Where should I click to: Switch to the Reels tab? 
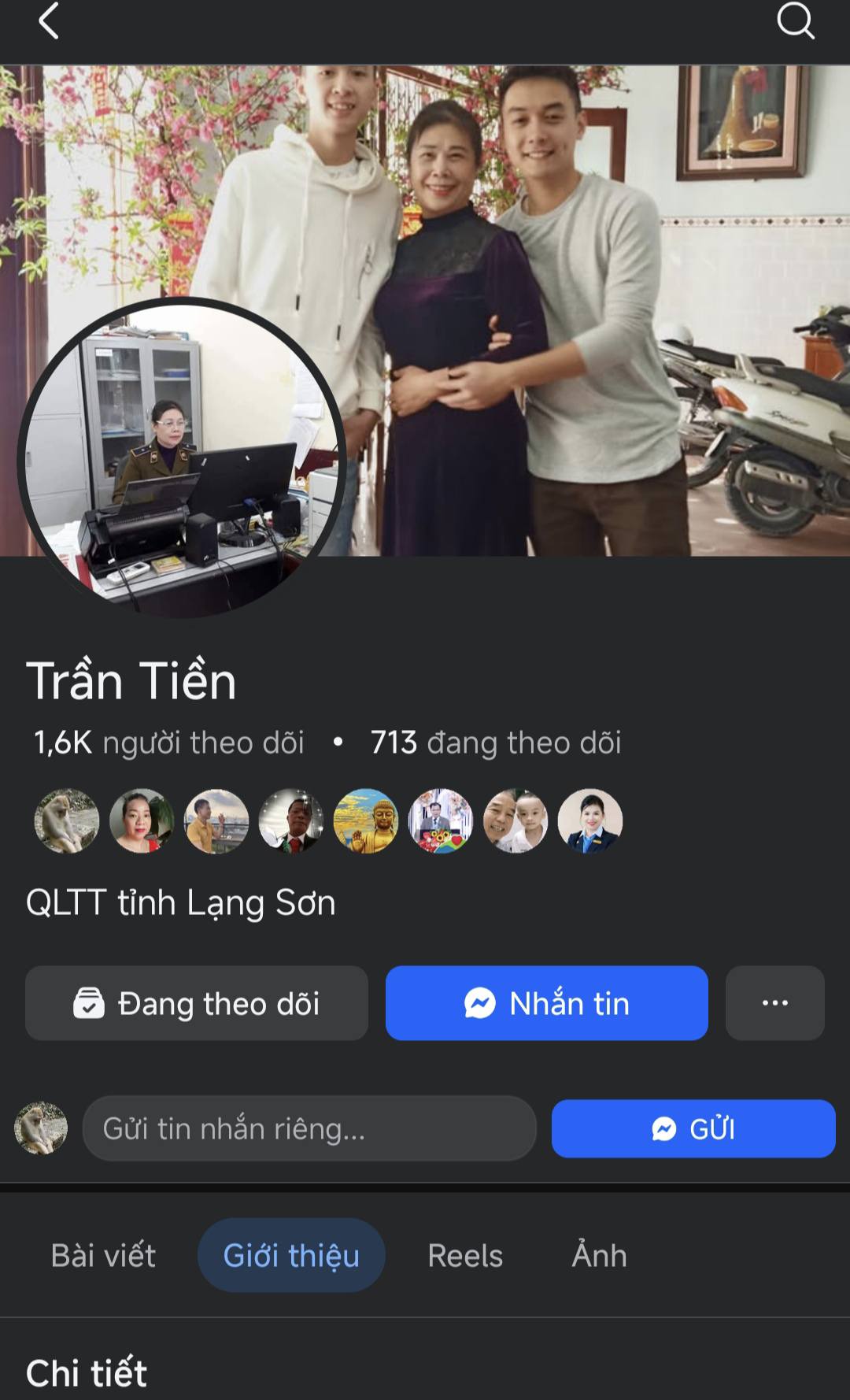pos(465,1255)
